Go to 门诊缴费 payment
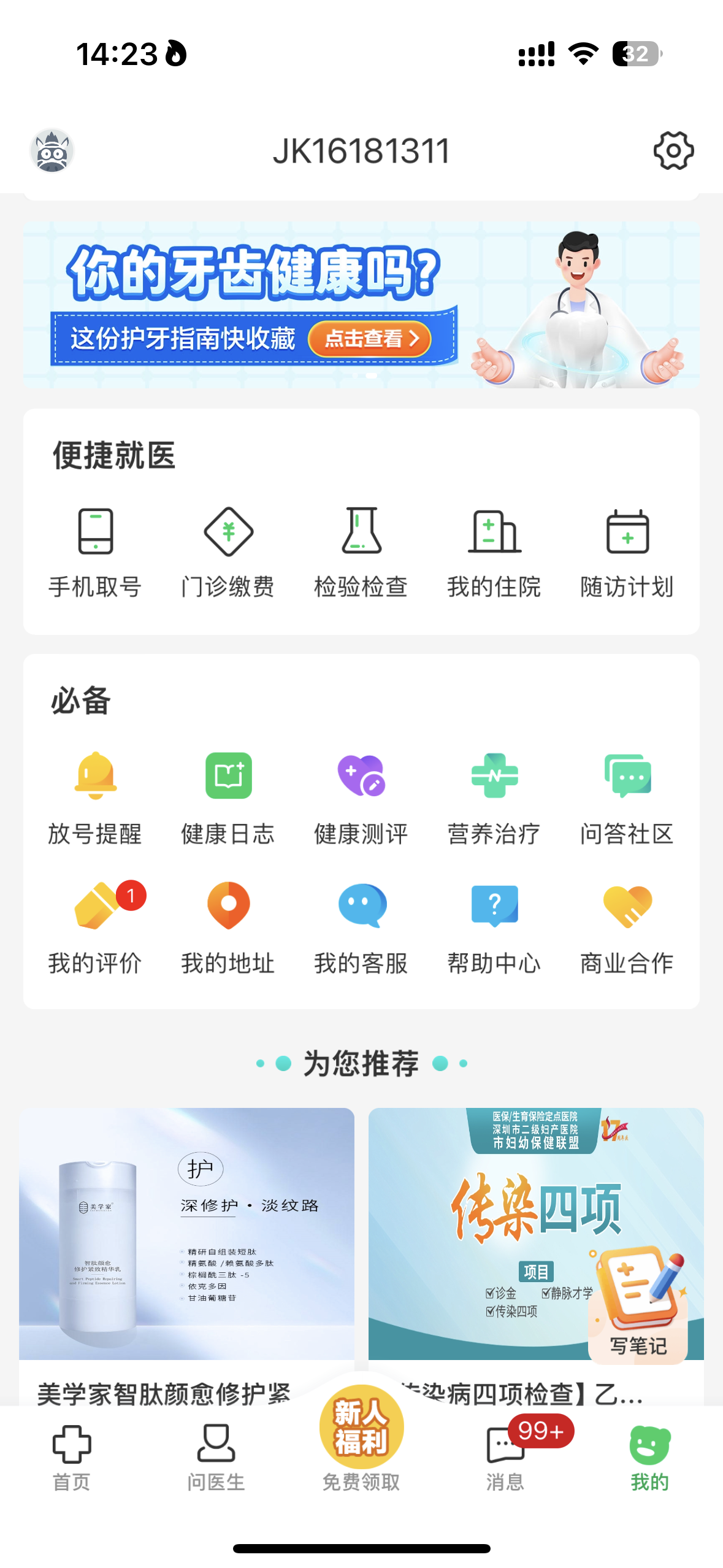Viewport: 723px width, 1568px height. point(228,551)
